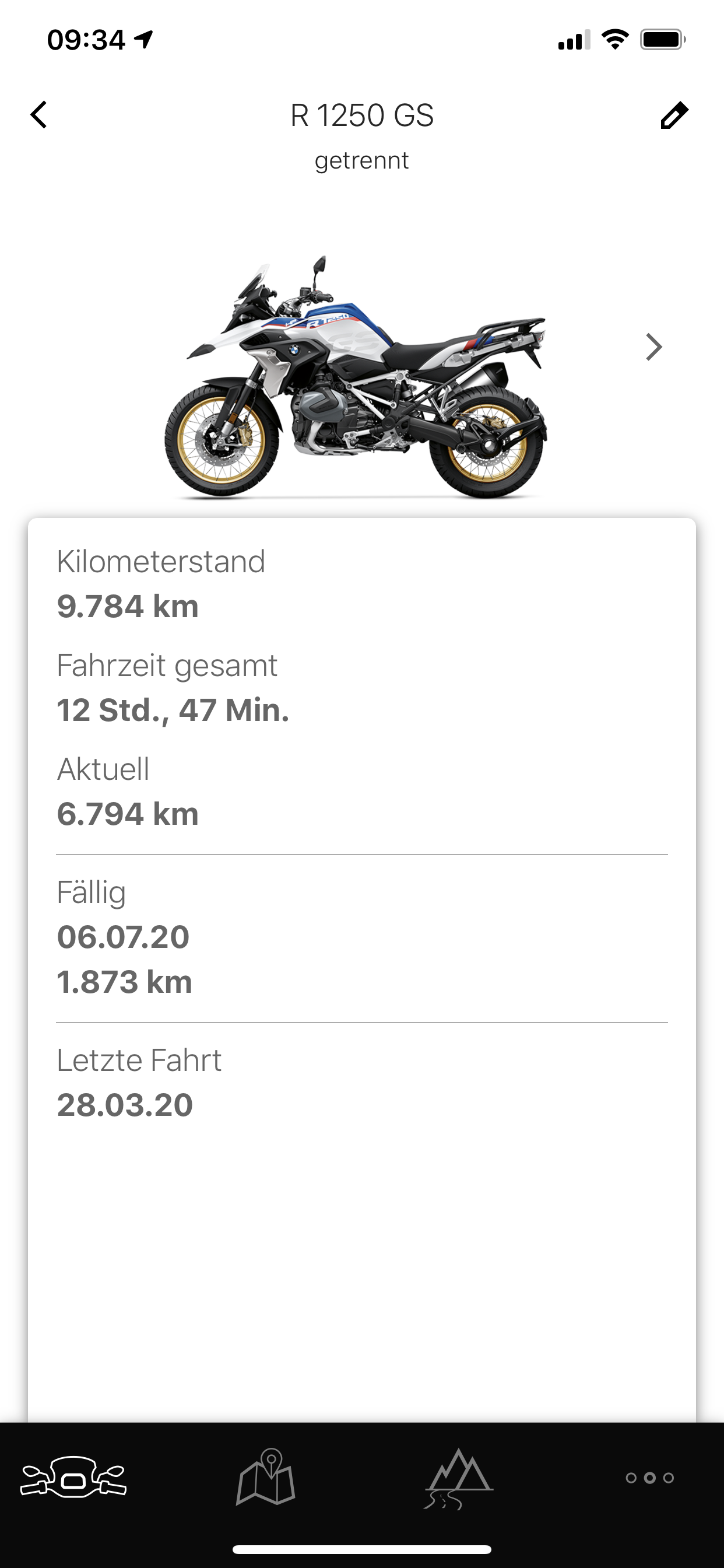724x1568 pixels.
Task: Edit the R 1250 GS details
Action: coord(674,115)
